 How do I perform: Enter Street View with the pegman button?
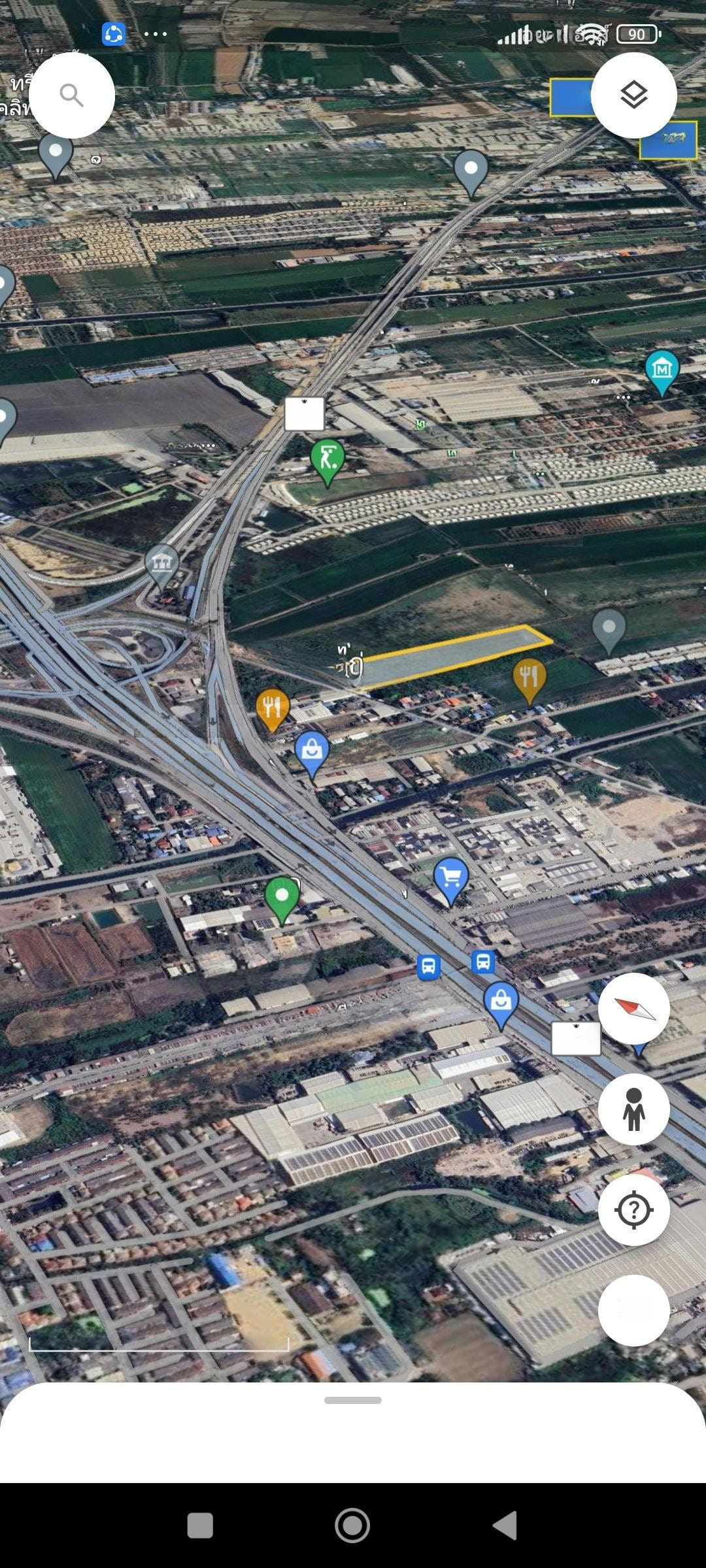(633, 1109)
